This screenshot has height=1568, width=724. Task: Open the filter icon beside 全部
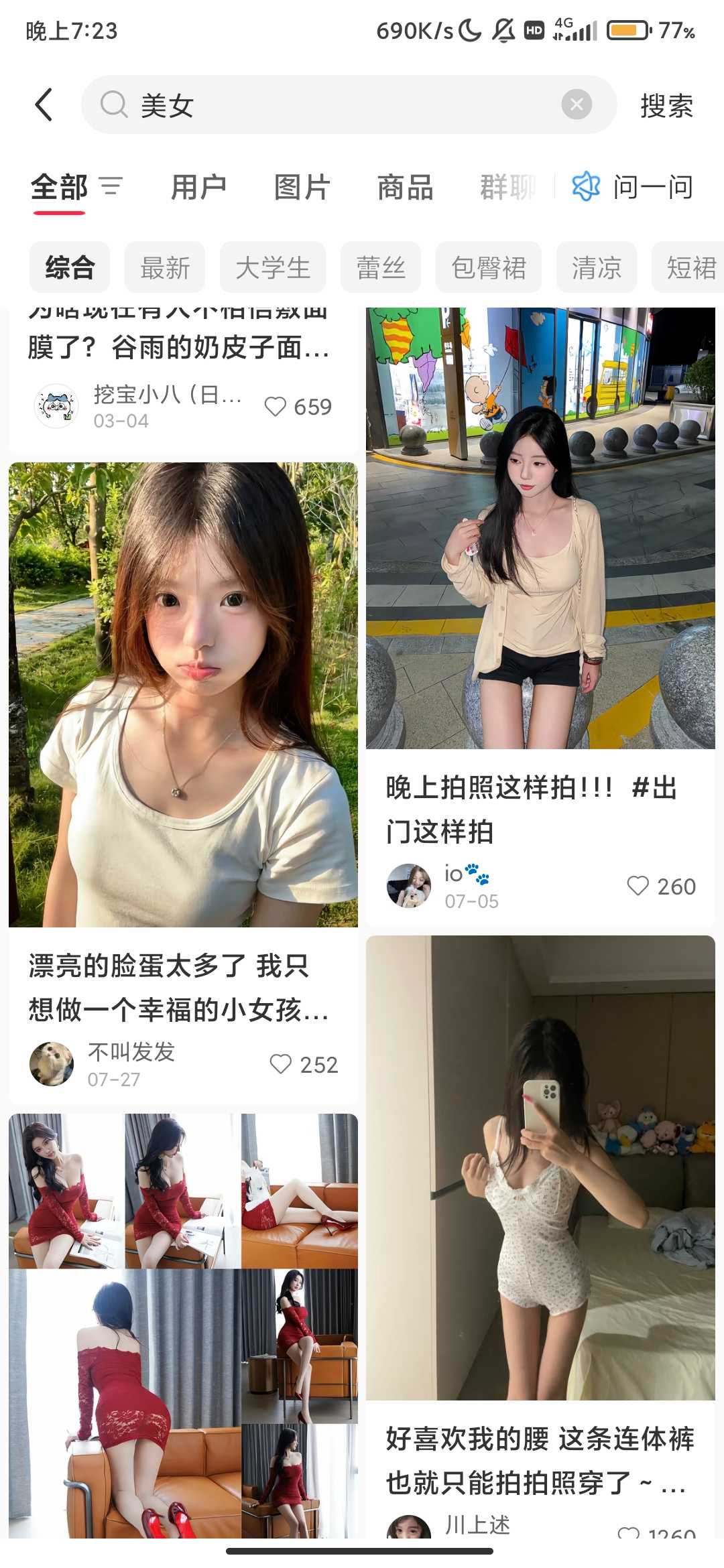coord(111,186)
